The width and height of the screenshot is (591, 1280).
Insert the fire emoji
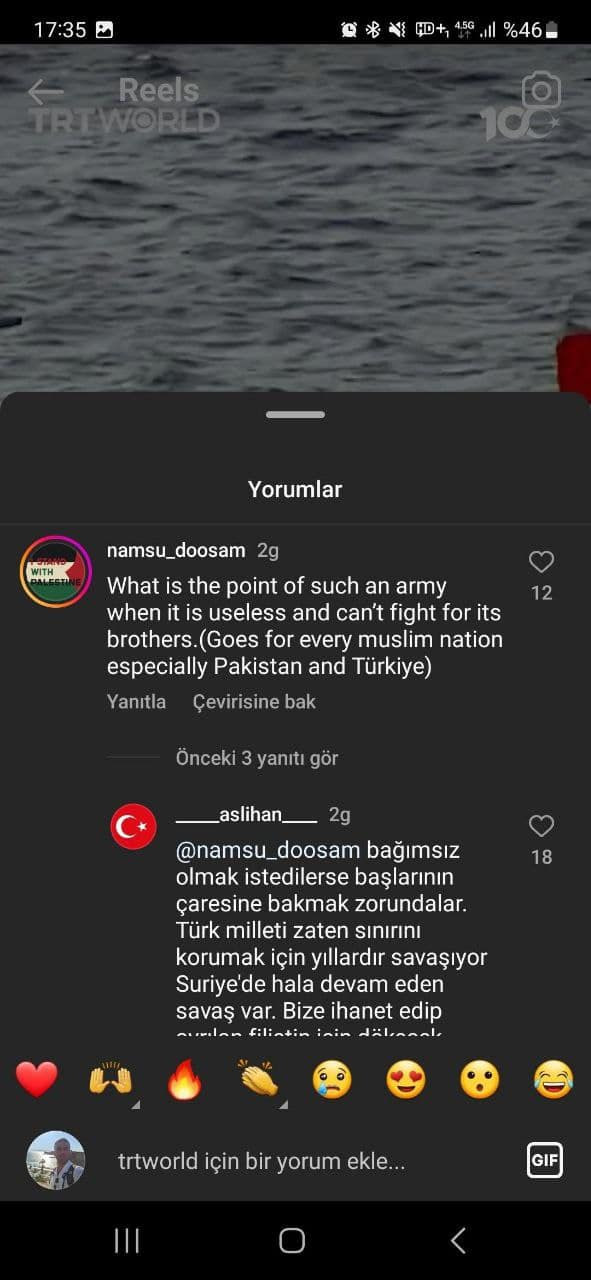coord(185,1080)
